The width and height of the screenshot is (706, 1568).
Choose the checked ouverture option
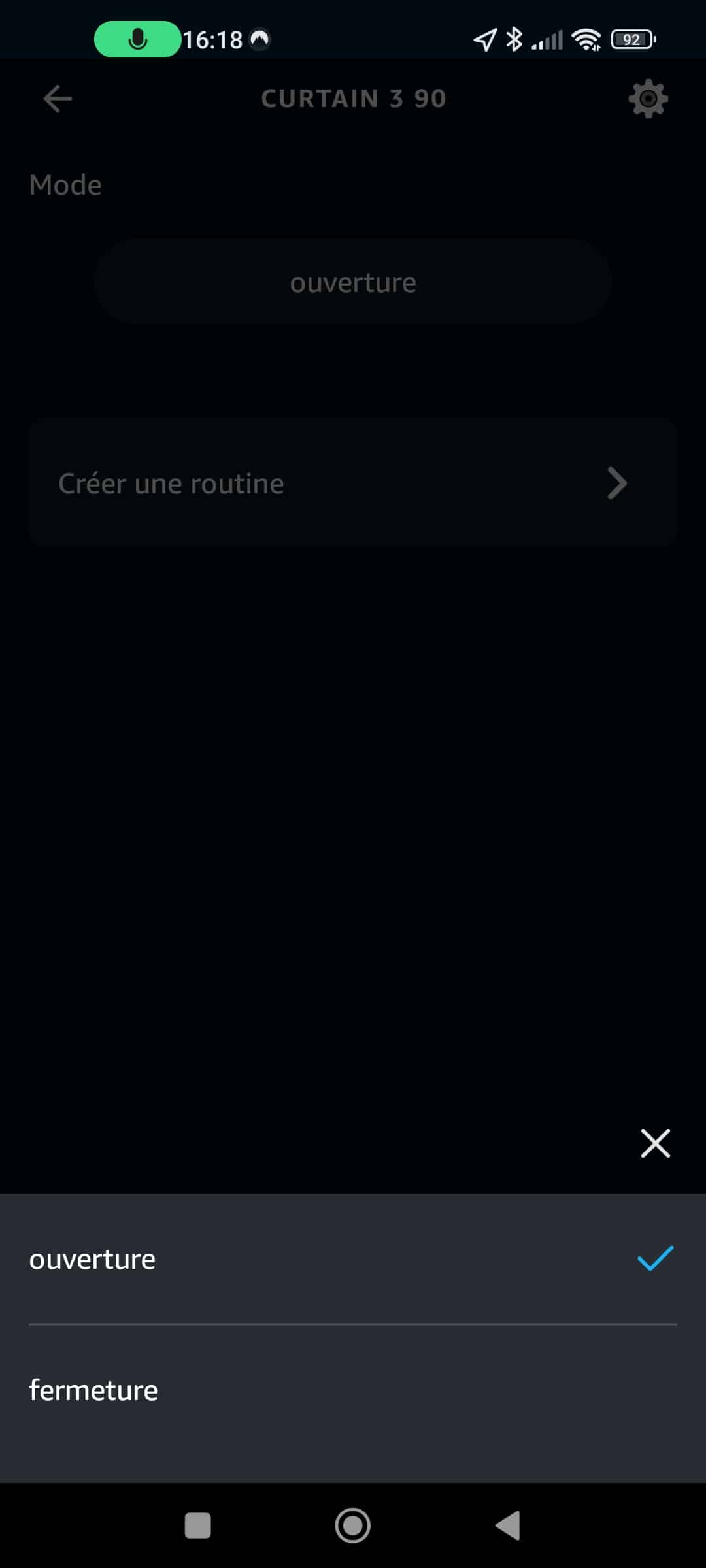pyautogui.click(x=353, y=1259)
